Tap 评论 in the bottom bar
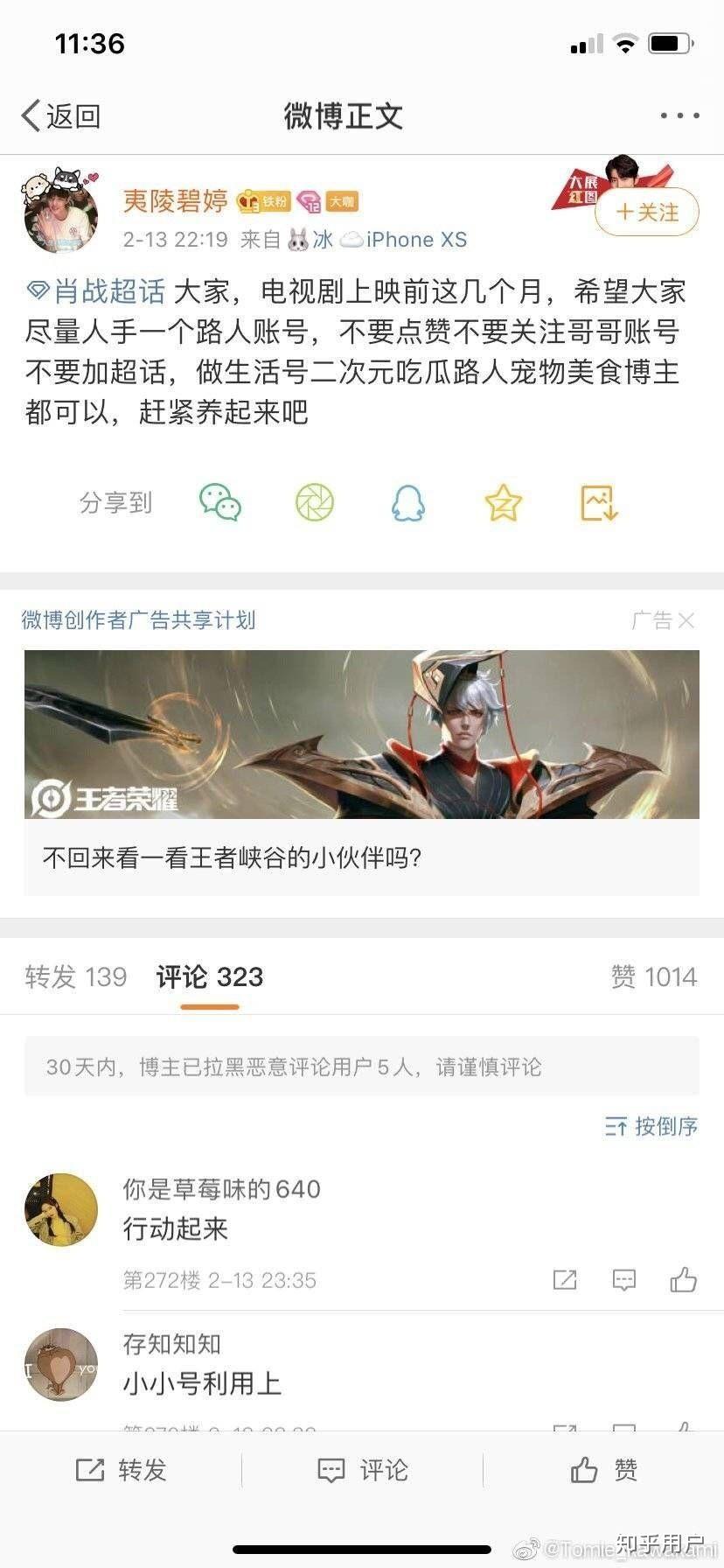The width and height of the screenshot is (724, 1568). click(362, 1470)
